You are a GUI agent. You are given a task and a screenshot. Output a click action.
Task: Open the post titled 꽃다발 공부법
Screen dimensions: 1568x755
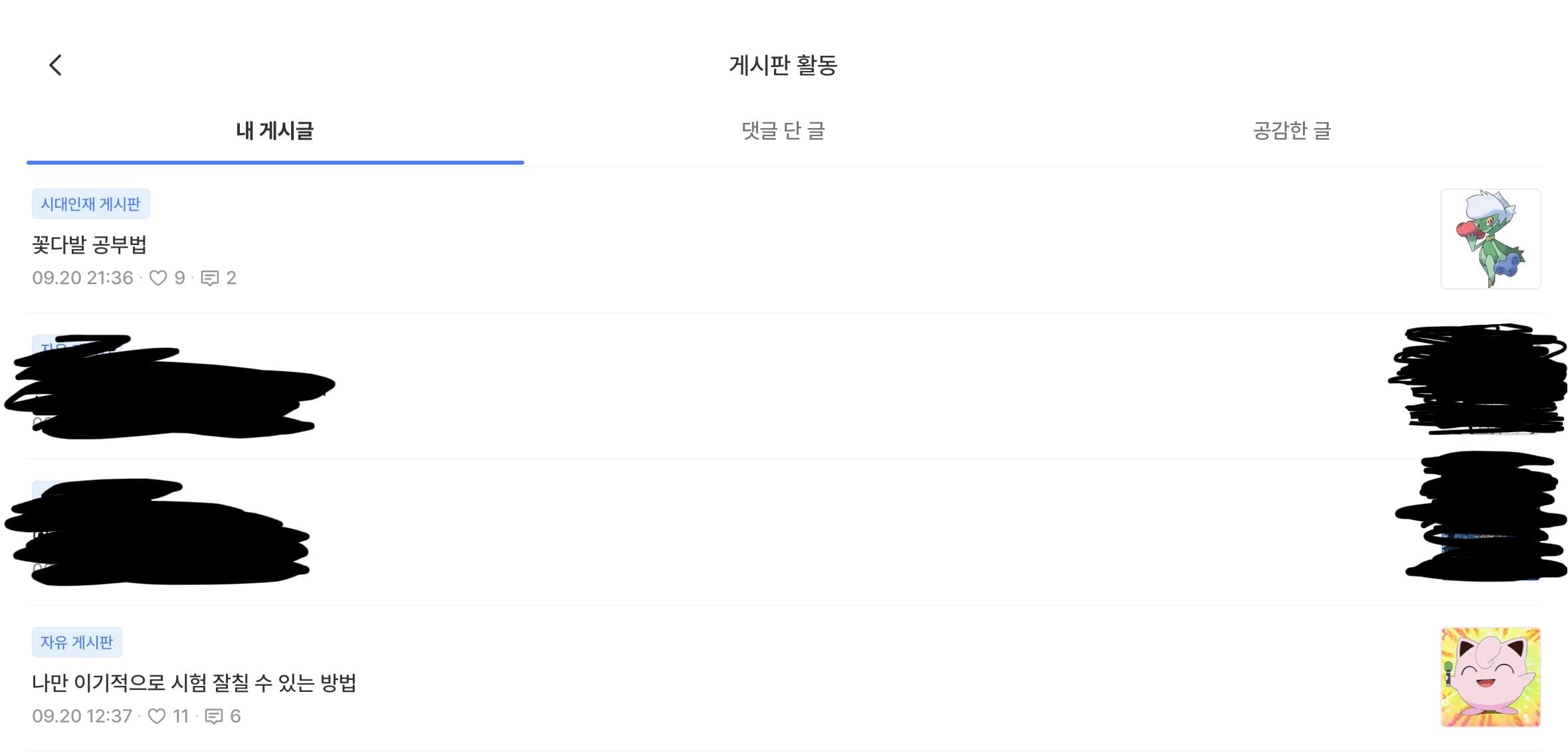click(x=90, y=245)
